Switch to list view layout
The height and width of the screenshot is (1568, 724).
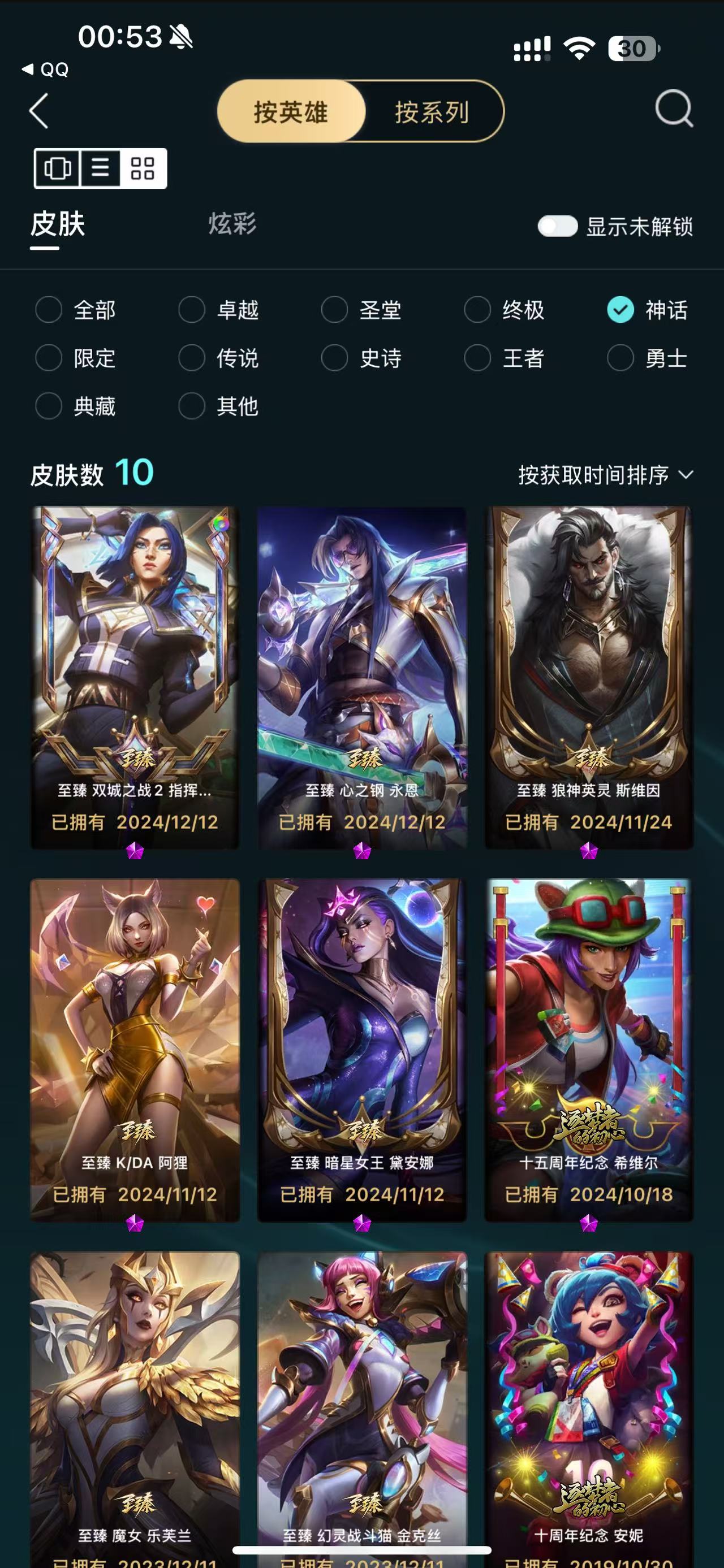(101, 168)
